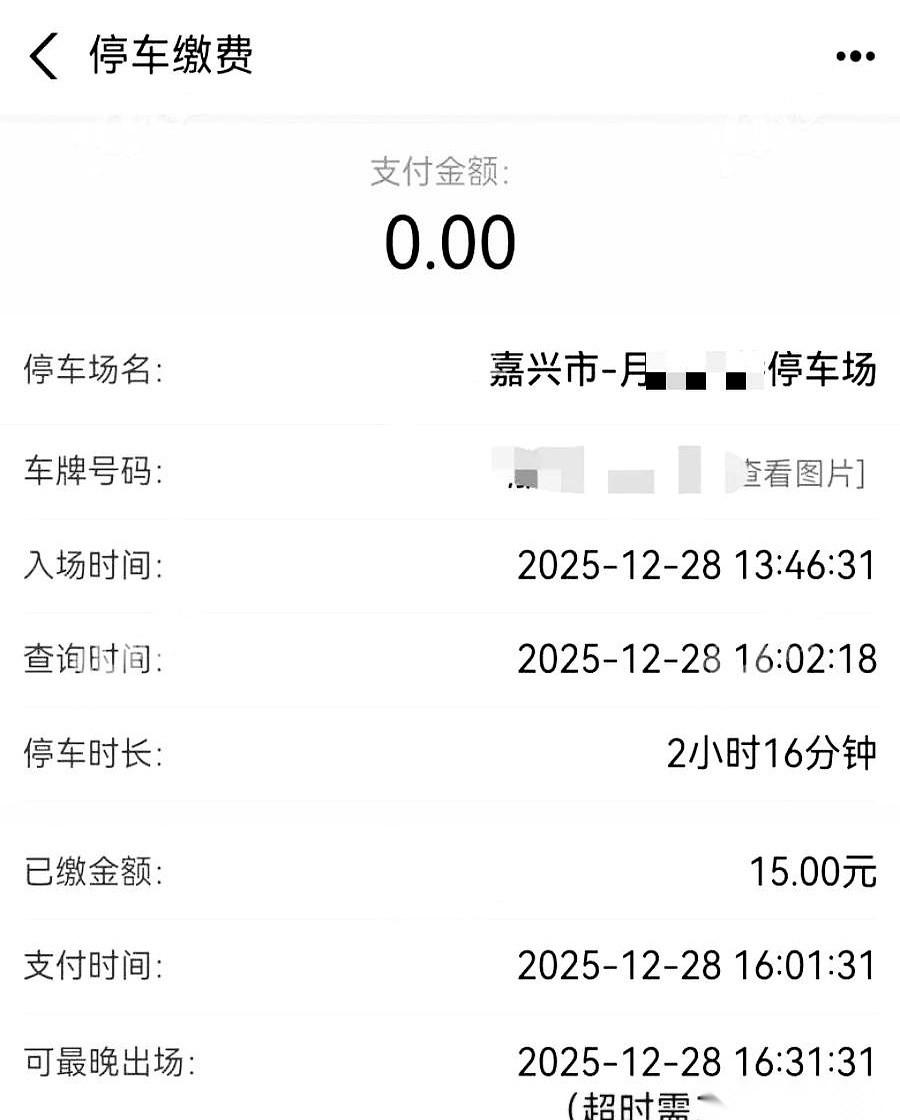The height and width of the screenshot is (1120, 900).
Task: Select the entry timestamp 2025-12-28 13:46:31
Action: 695,566
